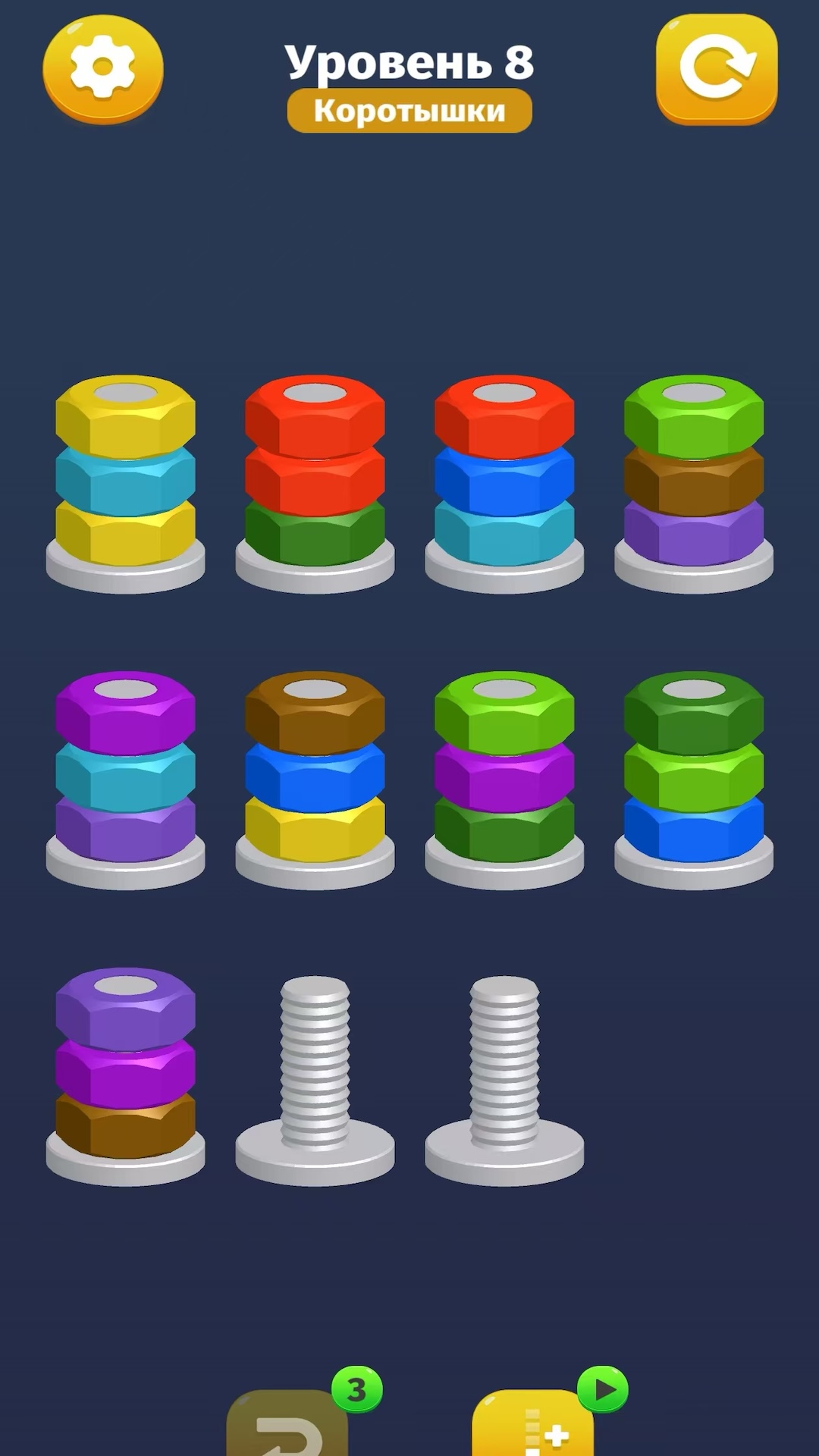Tap the undo move button
This screenshot has height=1456, width=819.
287,1421
